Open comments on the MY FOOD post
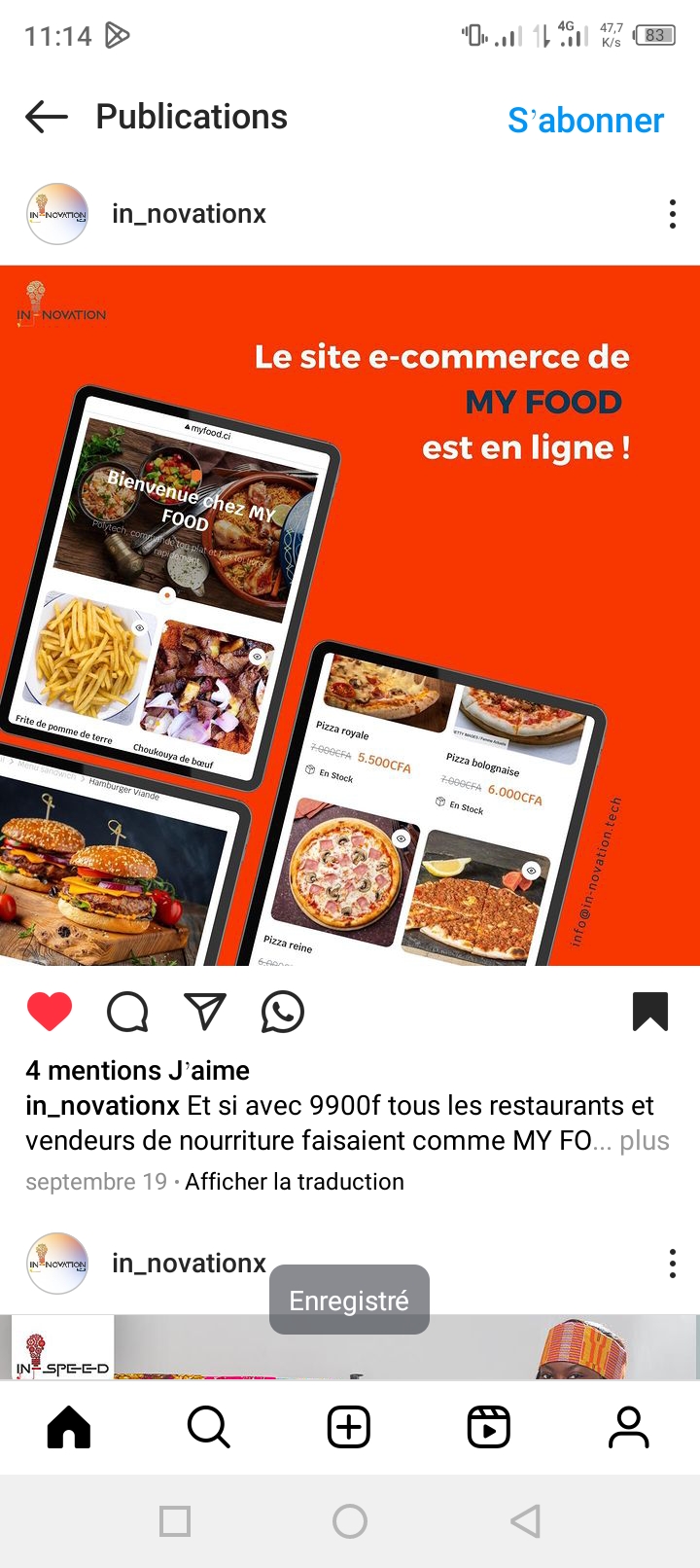The image size is (700, 1568). [x=127, y=1012]
